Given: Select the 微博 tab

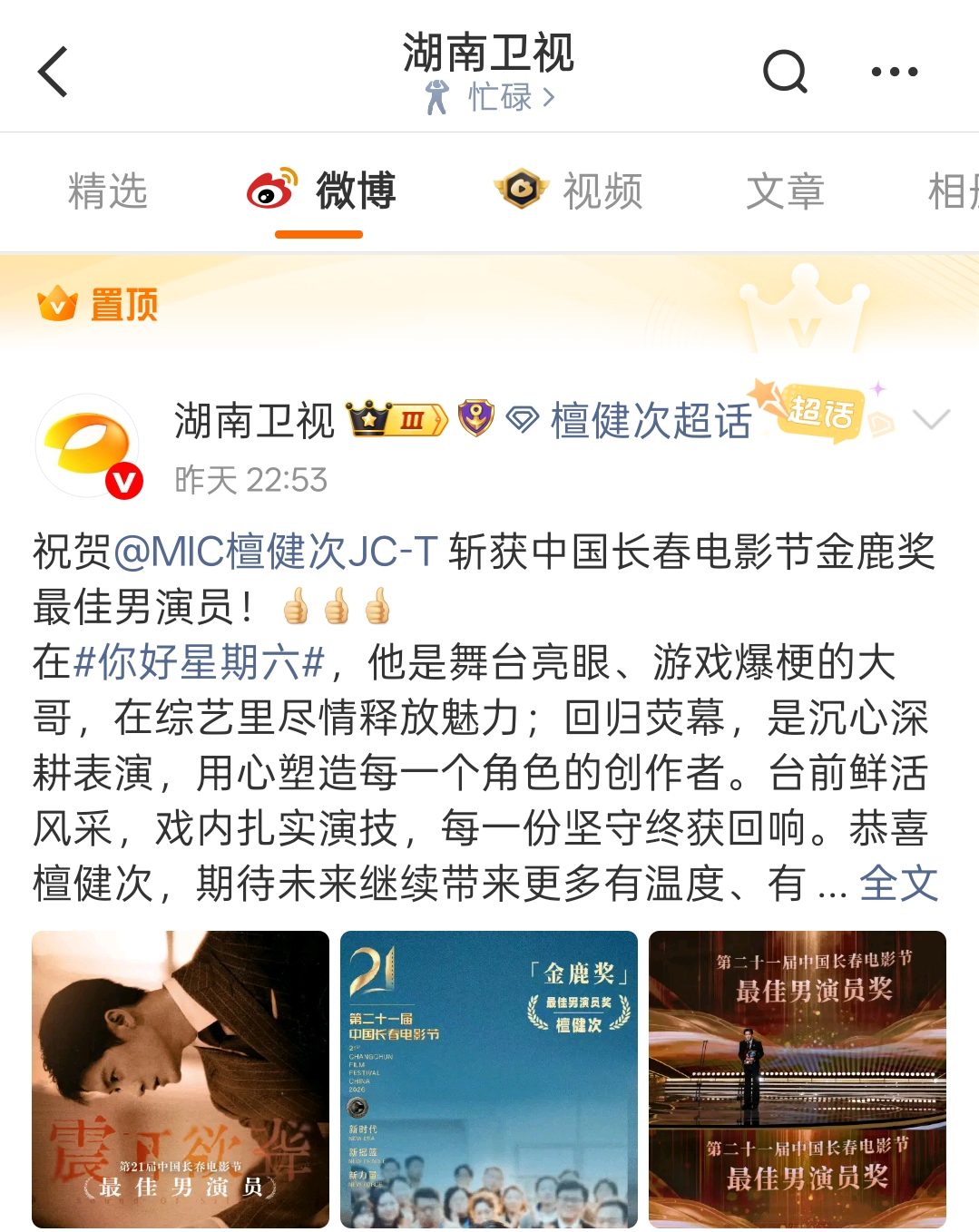Looking at the screenshot, I should coord(320,191).
